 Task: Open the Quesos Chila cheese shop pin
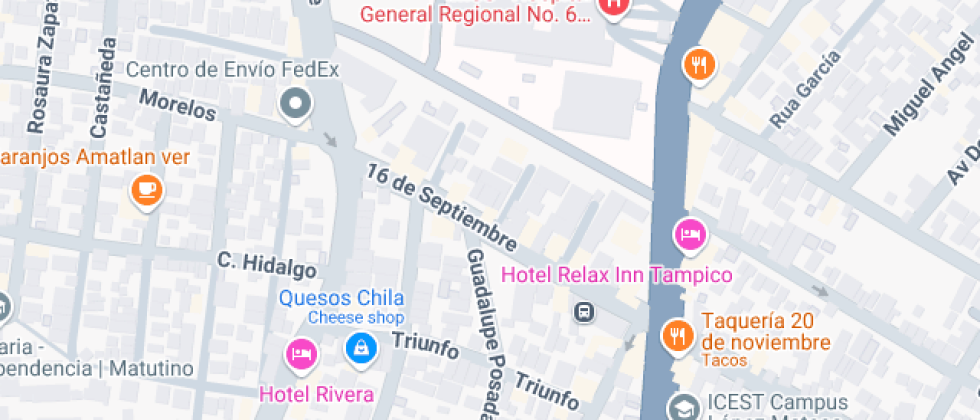[x=359, y=347]
